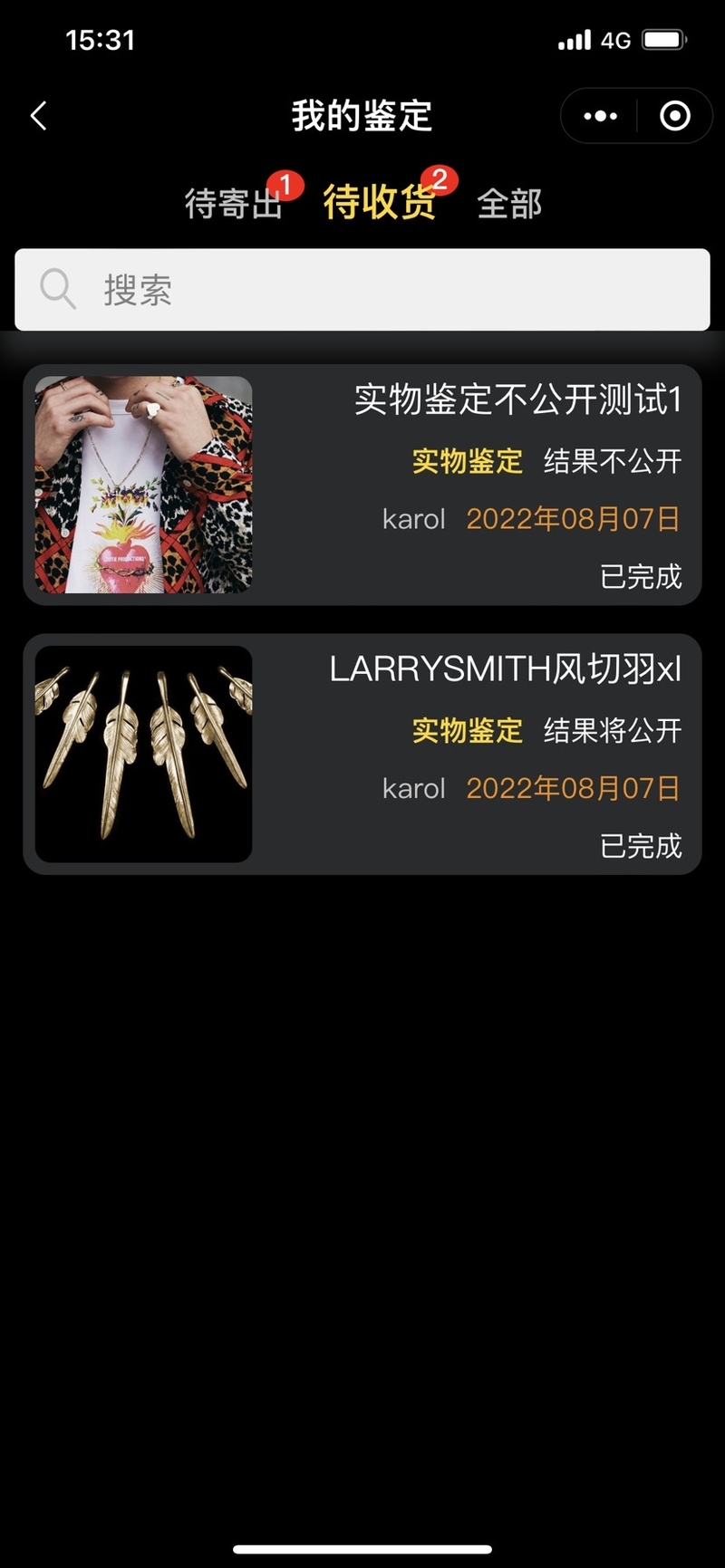Open the LARRYSMITH风切羽xl appraisal card
The height and width of the screenshot is (1568, 725).
point(362,754)
